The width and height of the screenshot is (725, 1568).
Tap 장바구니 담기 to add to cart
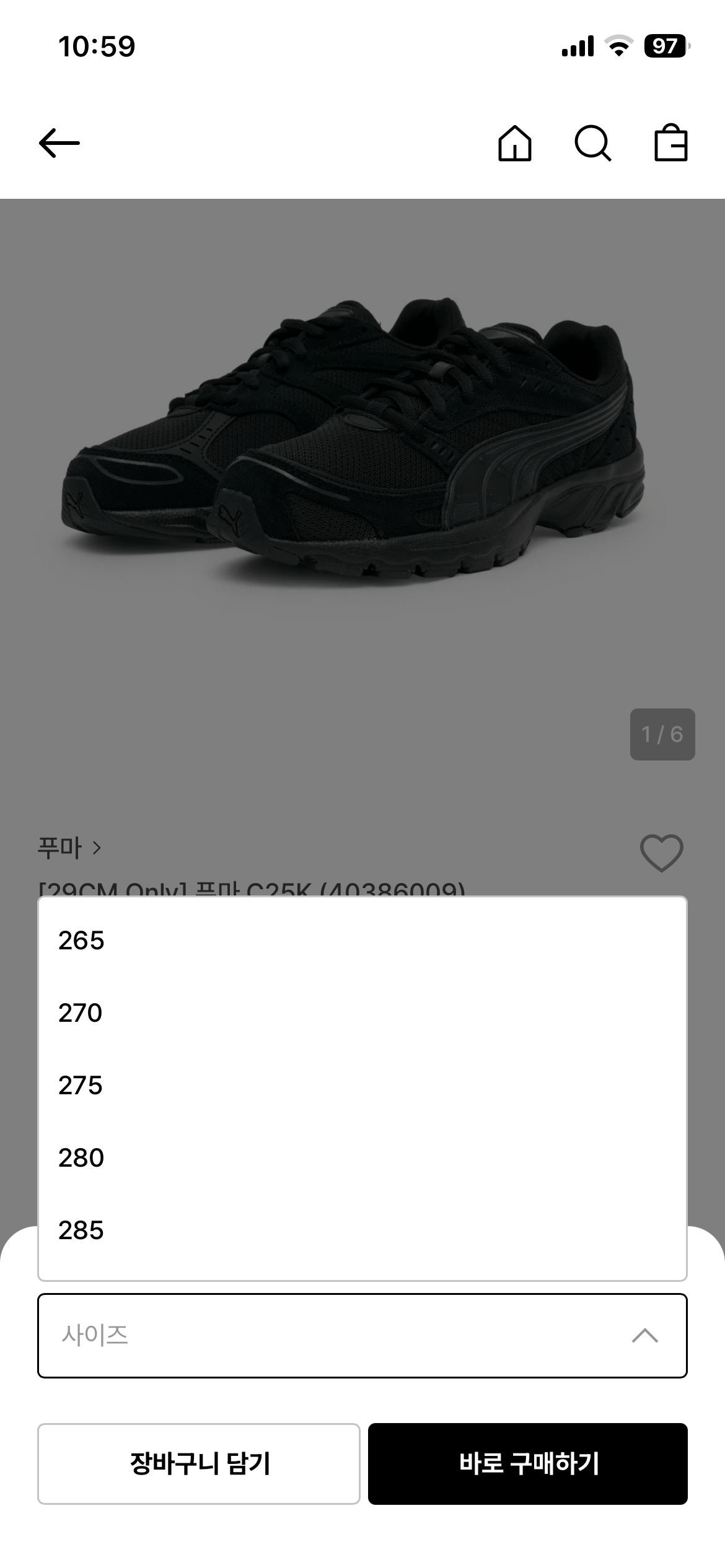coord(200,1463)
